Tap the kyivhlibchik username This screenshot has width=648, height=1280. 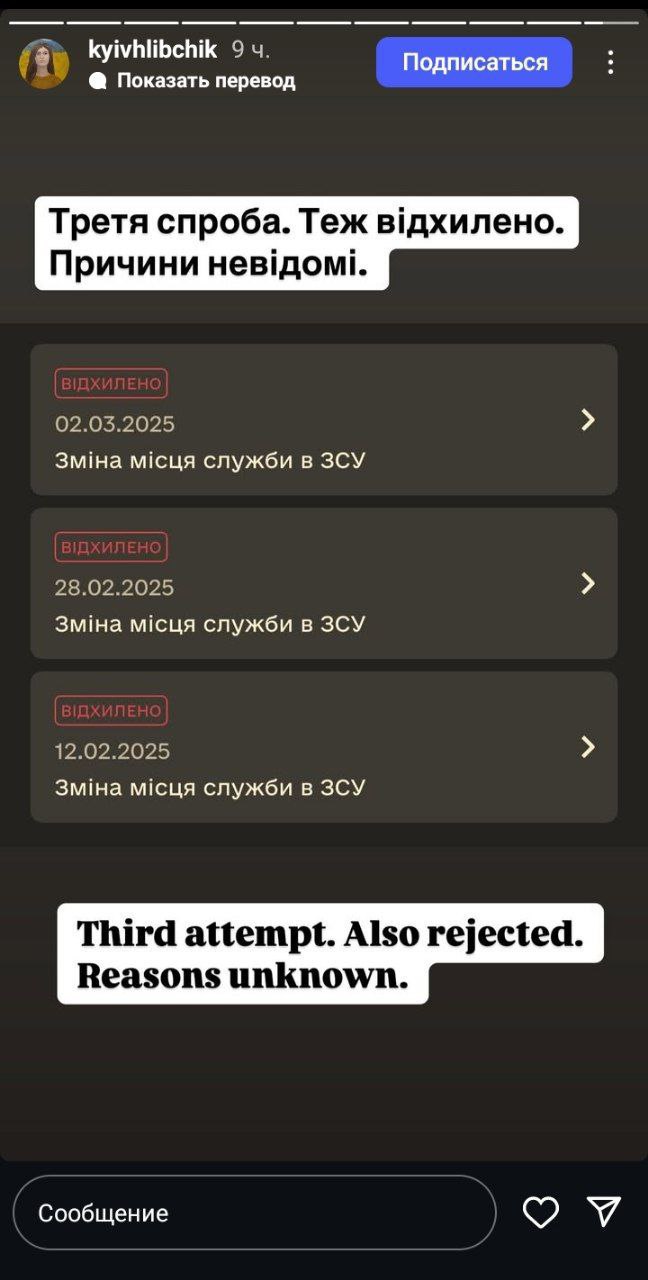pyautogui.click(x=152, y=50)
